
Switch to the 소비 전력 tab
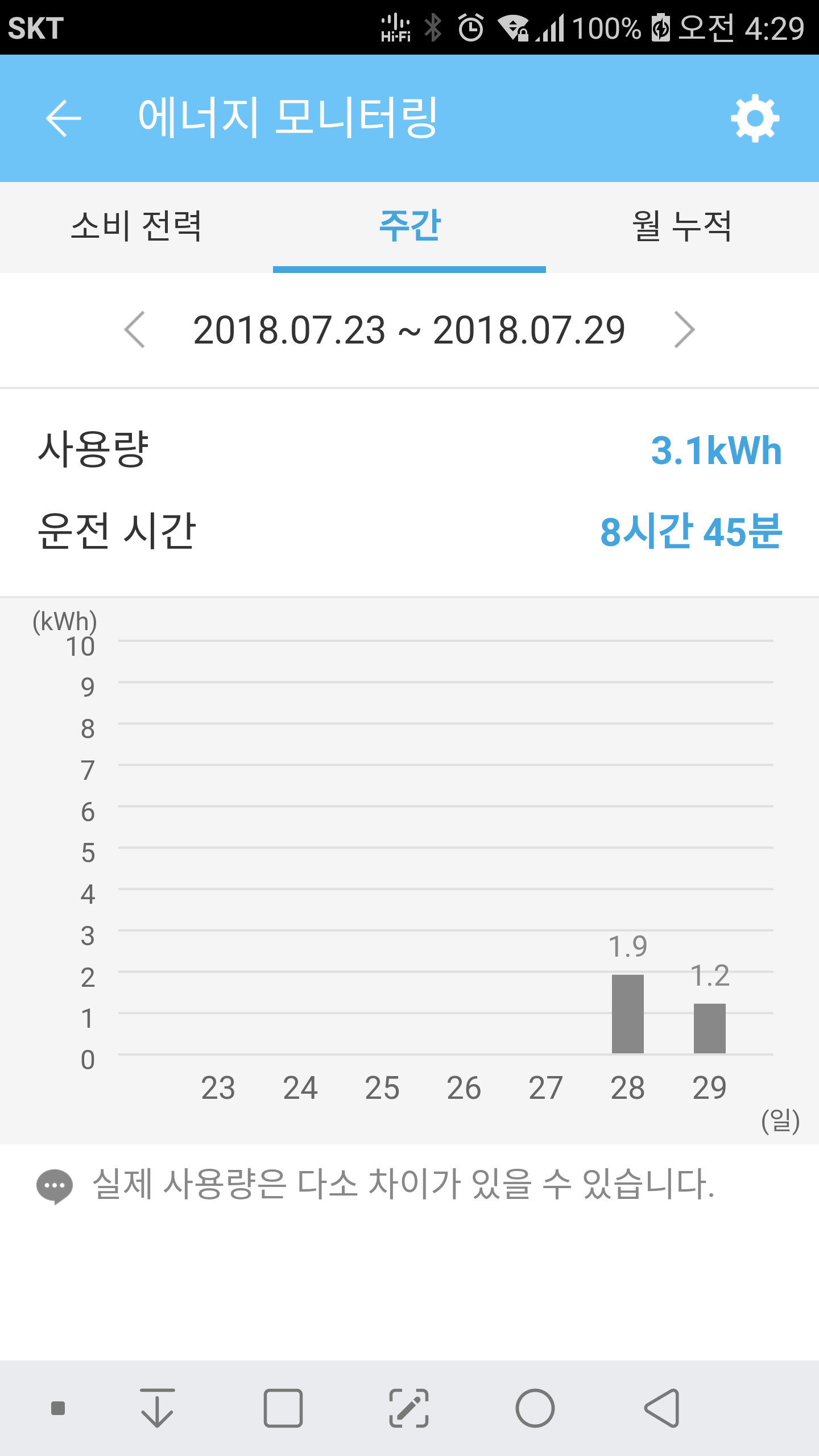[136, 226]
